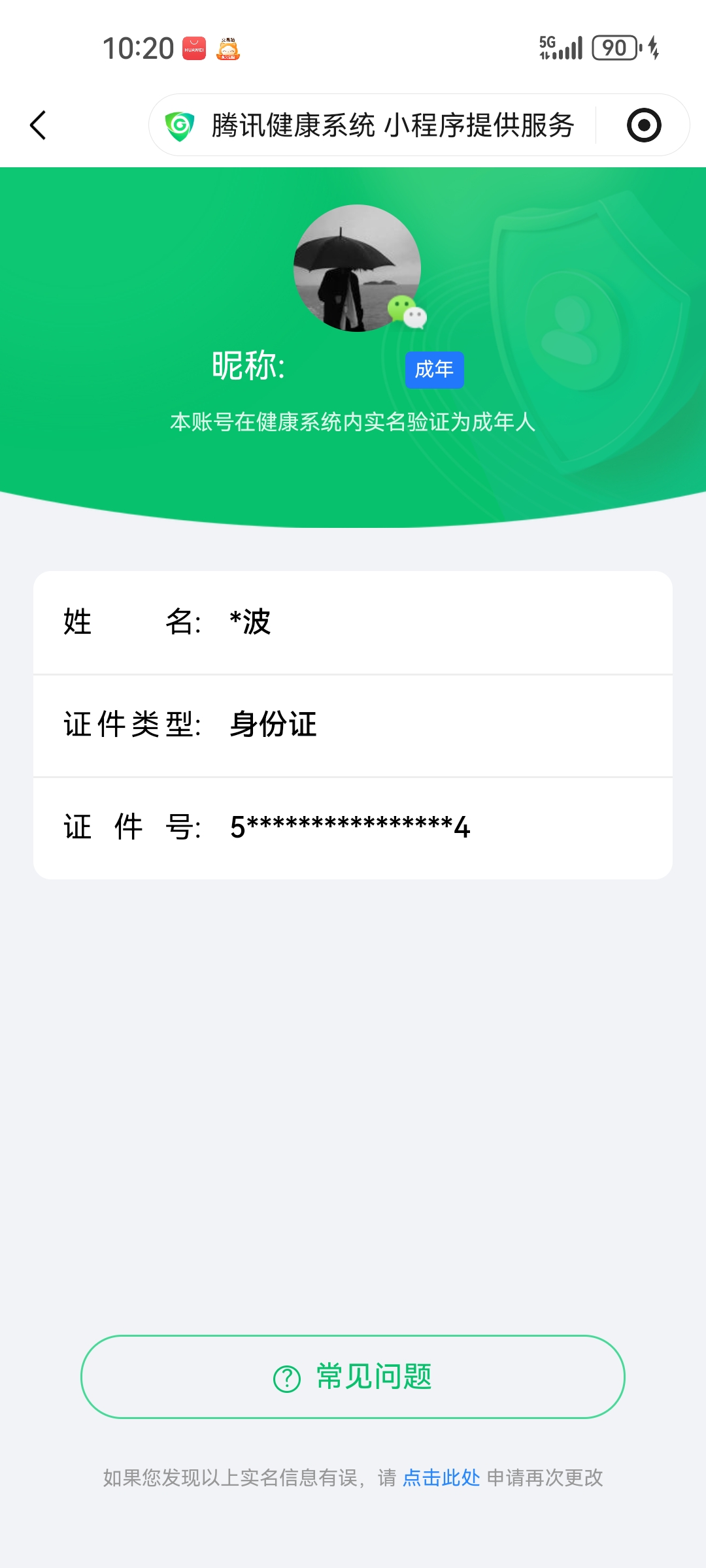Viewport: 706px width, 1568px height.
Task: Go back using the top-left arrow
Action: coord(39,125)
